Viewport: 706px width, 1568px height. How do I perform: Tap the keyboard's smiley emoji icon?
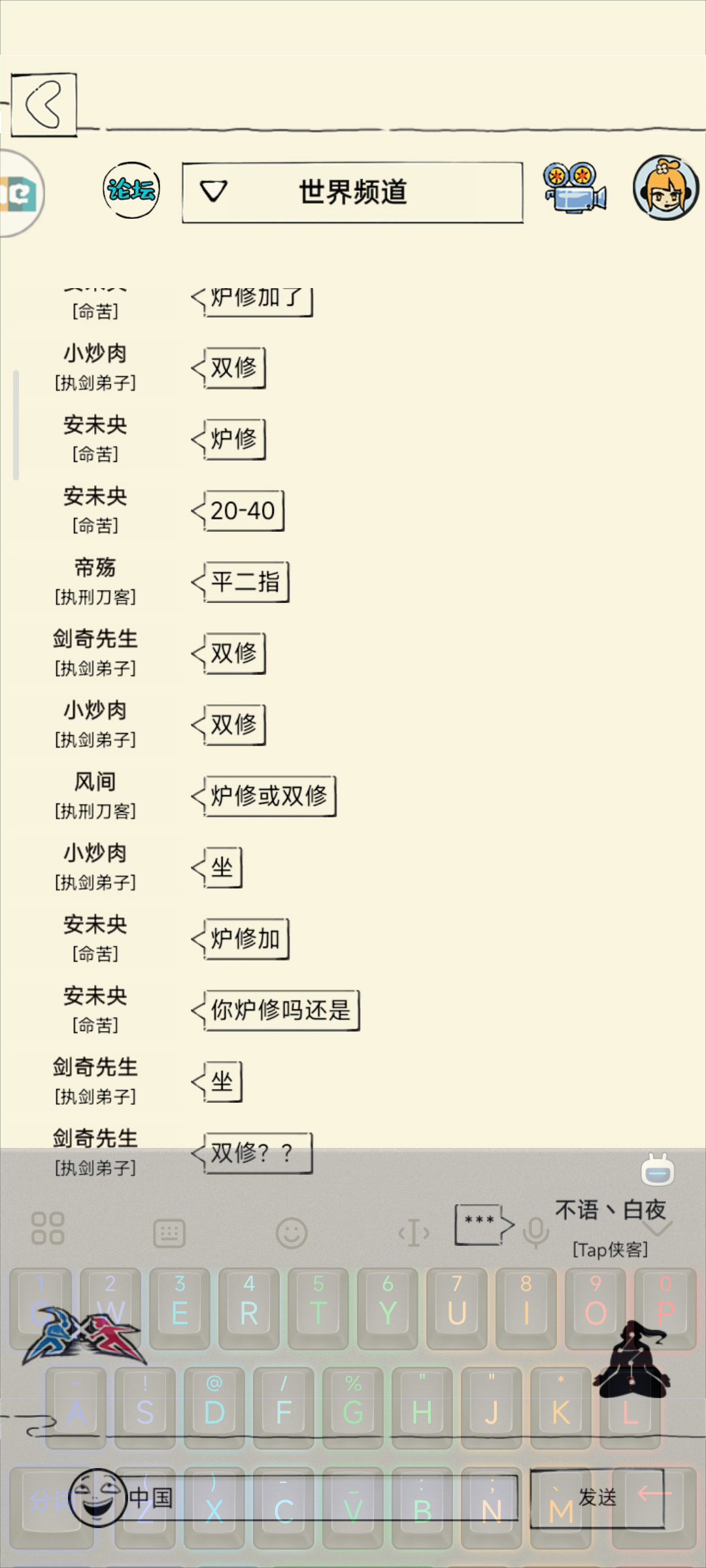(292, 1233)
